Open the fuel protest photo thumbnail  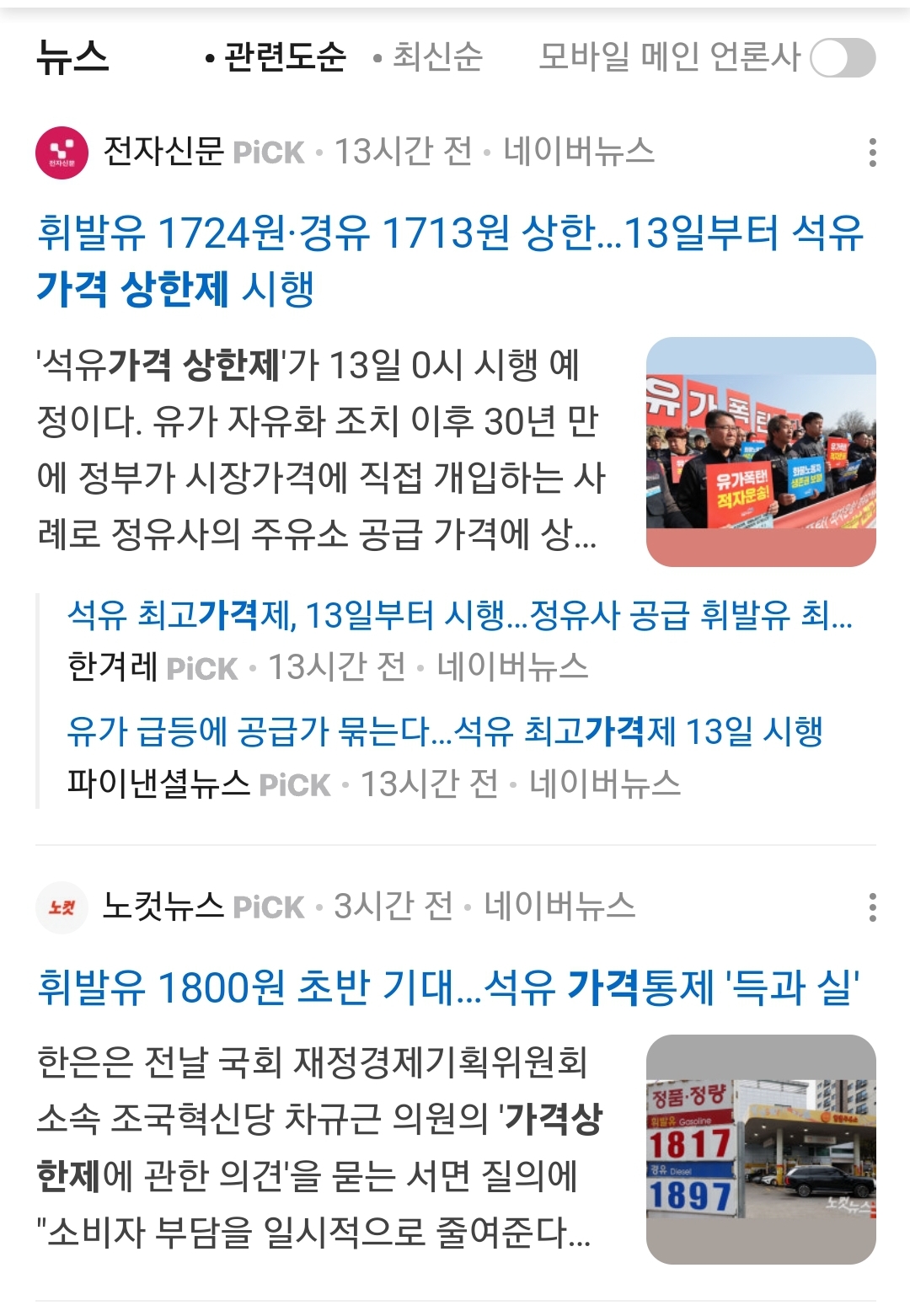click(760, 452)
